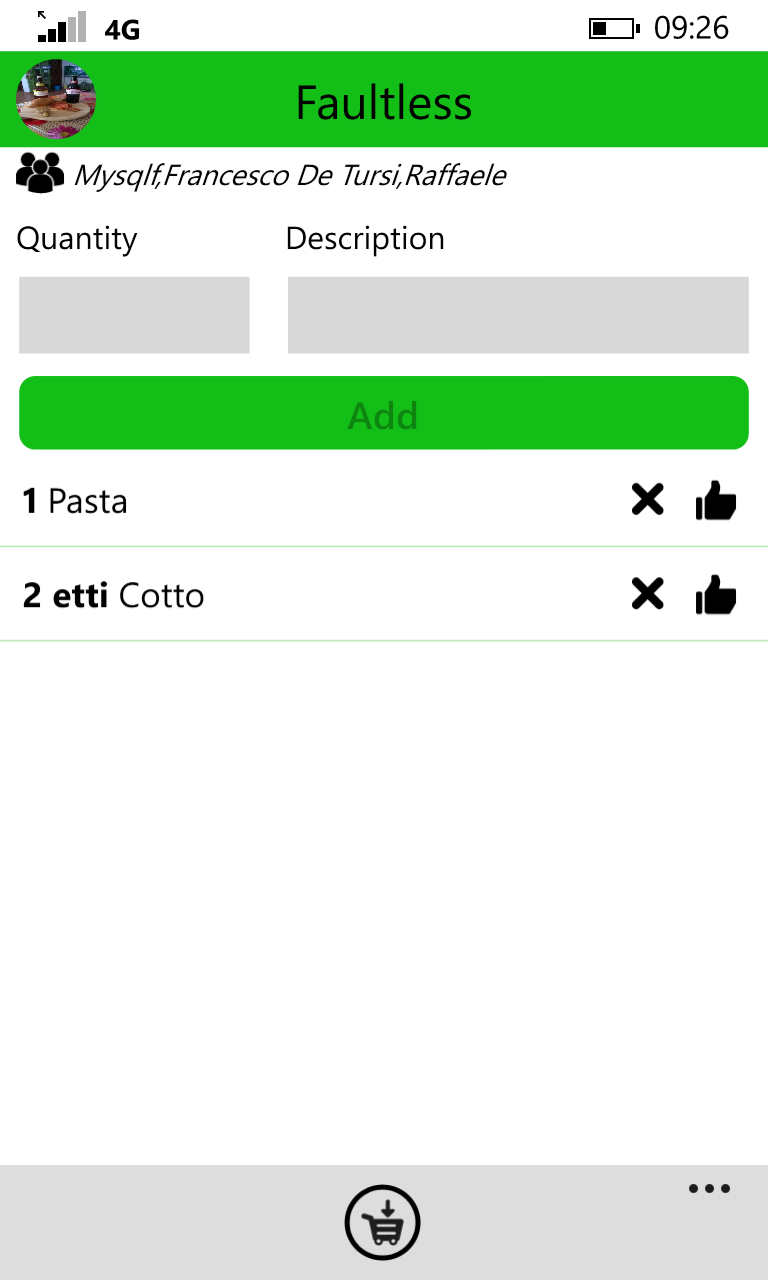Tap the Description input field
Image resolution: width=768 pixels, height=1280 pixels.
tap(518, 315)
